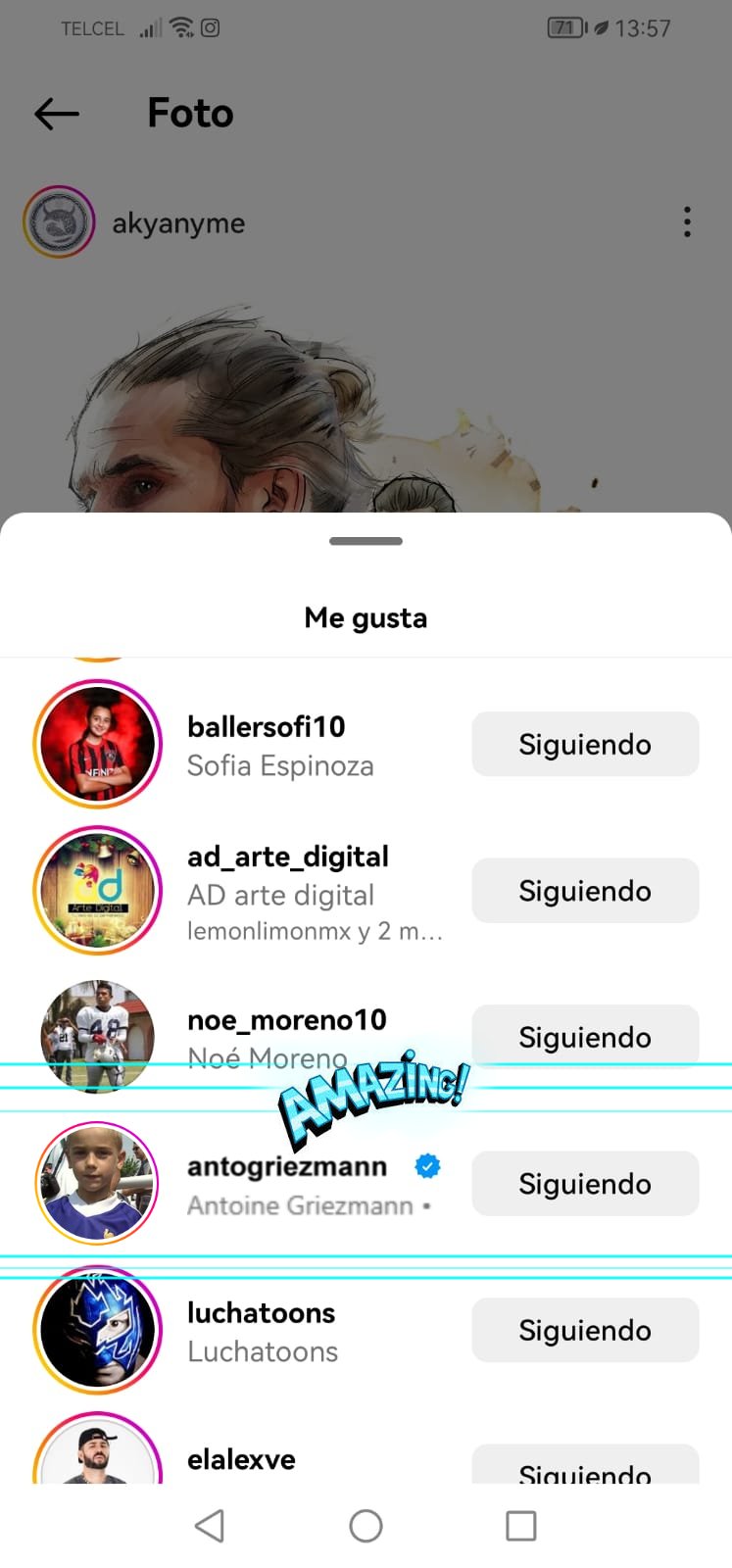Tap the Me gusta sheet's drag handle
Image resolution: width=732 pixels, height=1568 pixels.
(x=366, y=541)
